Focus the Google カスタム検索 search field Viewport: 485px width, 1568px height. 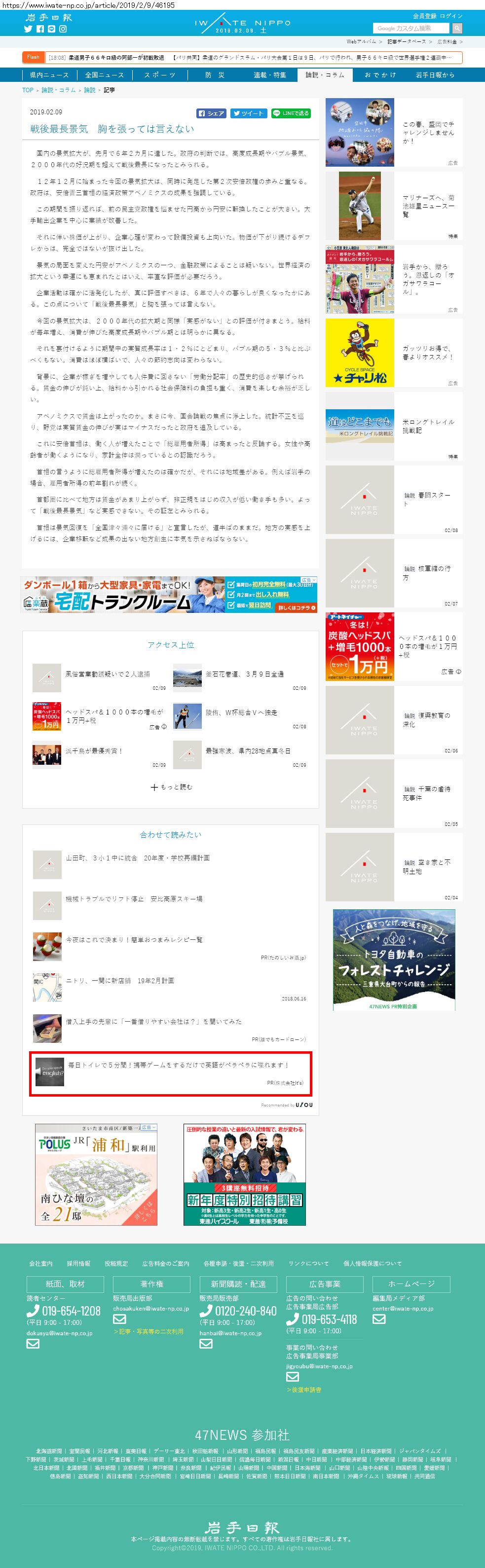pos(411,29)
